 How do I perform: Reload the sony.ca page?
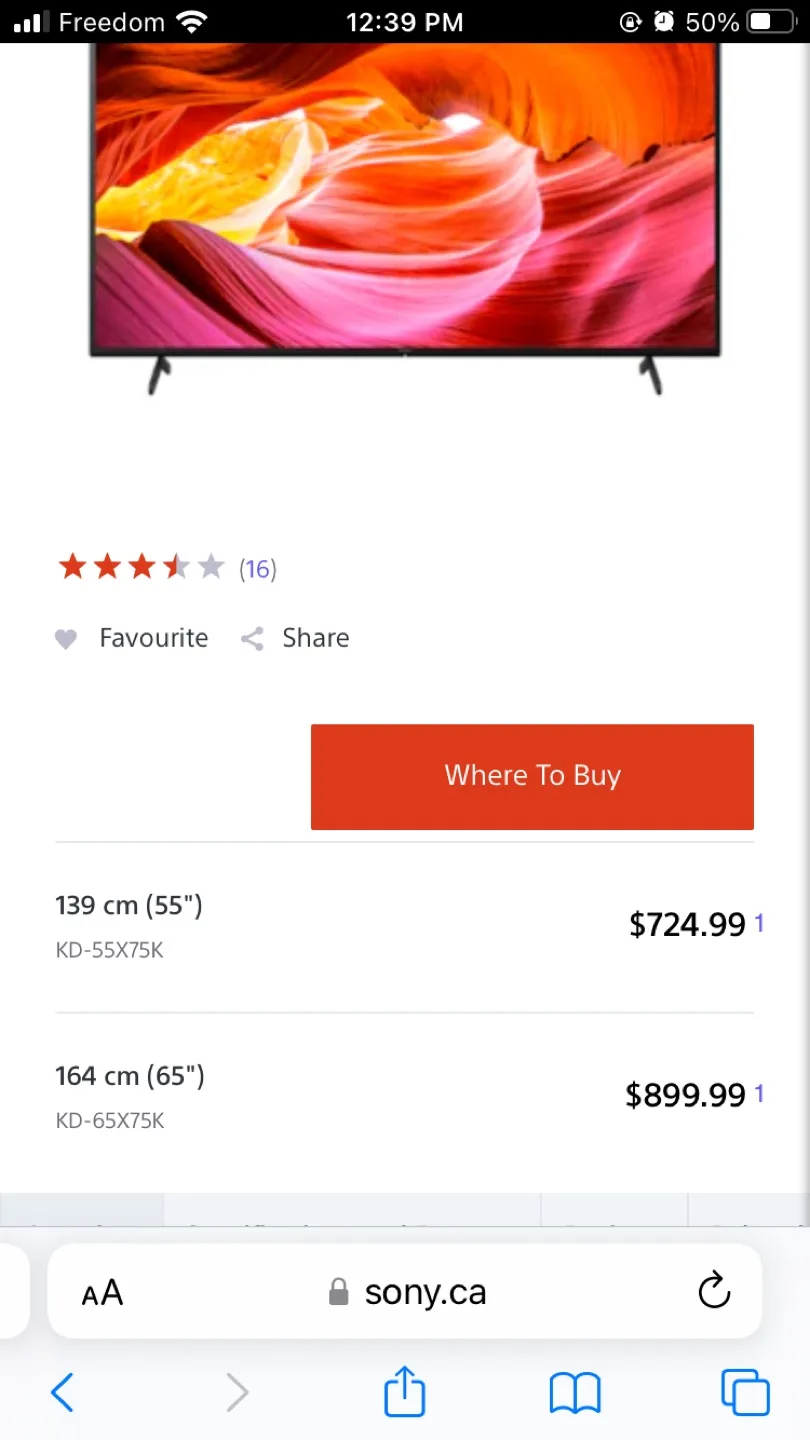pyautogui.click(x=713, y=1291)
